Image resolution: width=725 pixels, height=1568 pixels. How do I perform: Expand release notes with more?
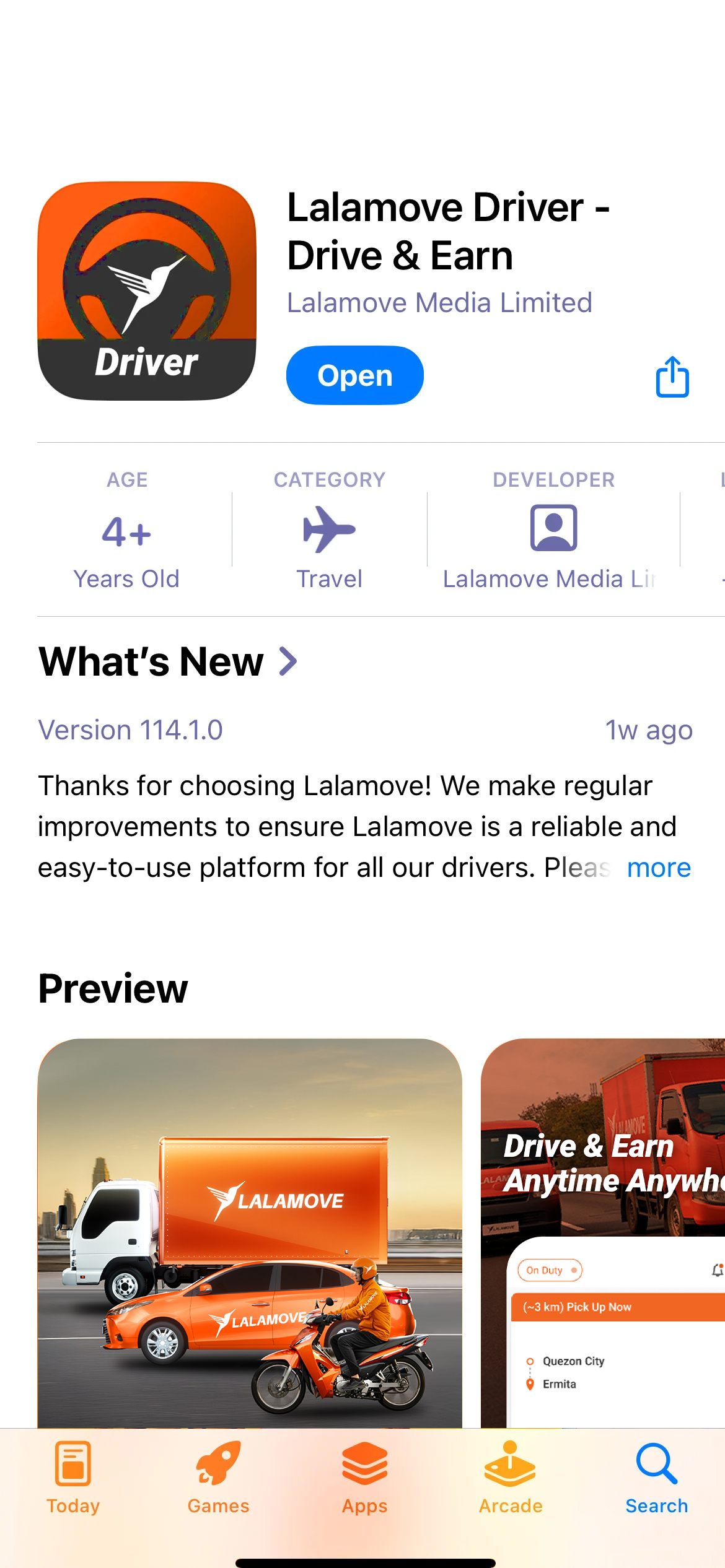tap(658, 868)
